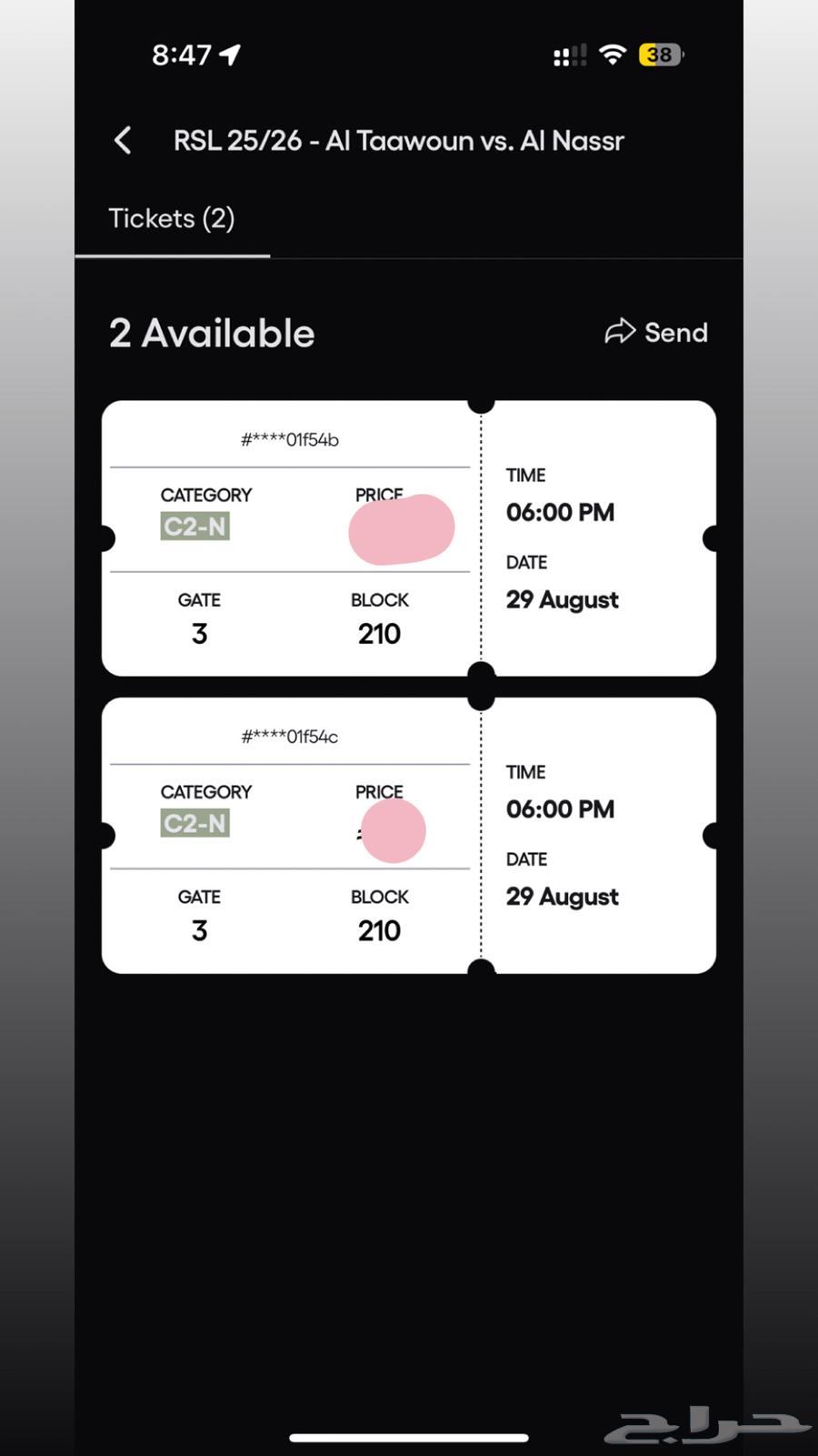Screen dimensions: 818x1456
Task: Open ticket ending in 01f54b
Action: click(408, 538)
